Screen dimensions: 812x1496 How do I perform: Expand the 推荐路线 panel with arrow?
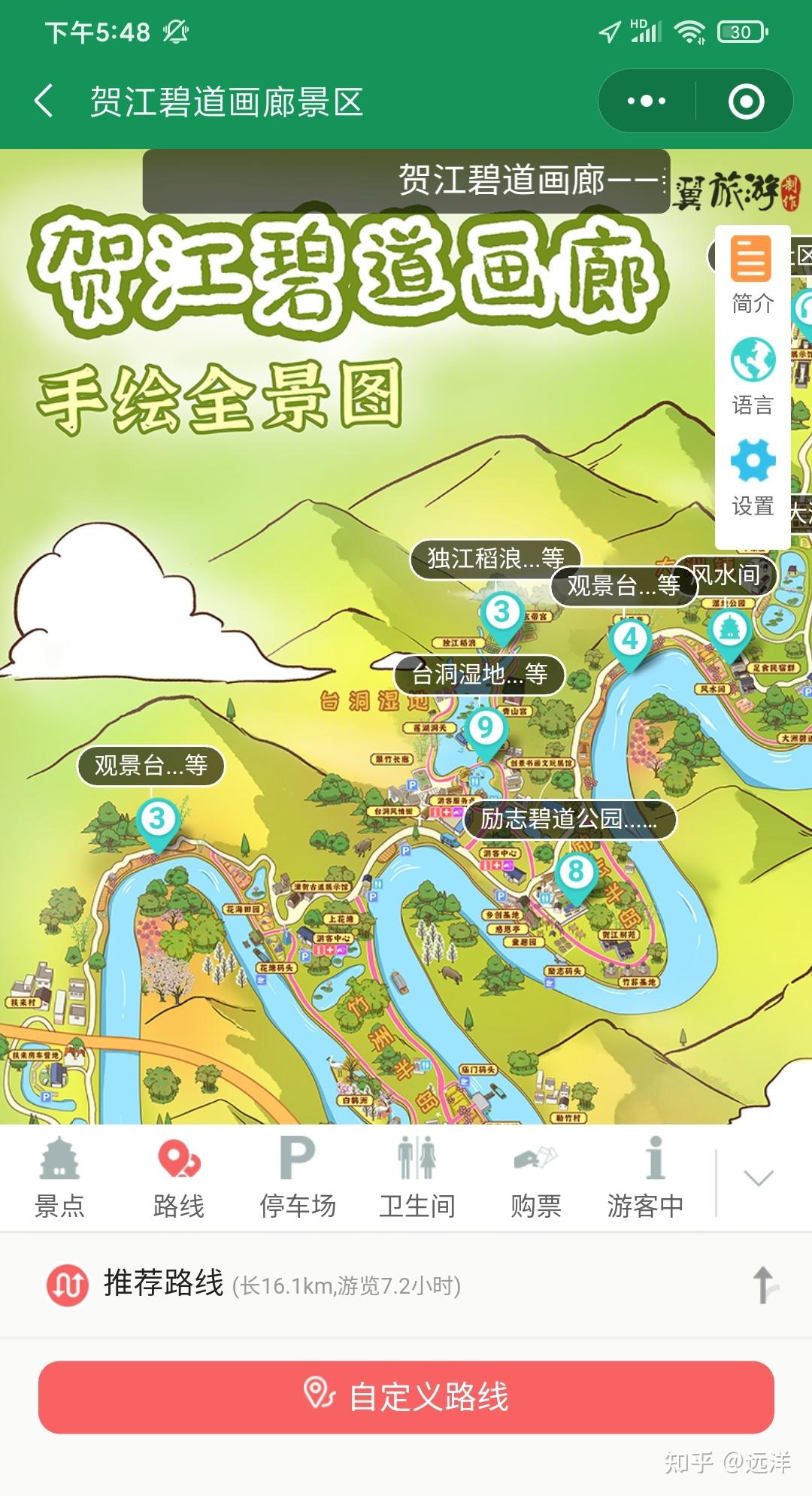click(764, 1285)
